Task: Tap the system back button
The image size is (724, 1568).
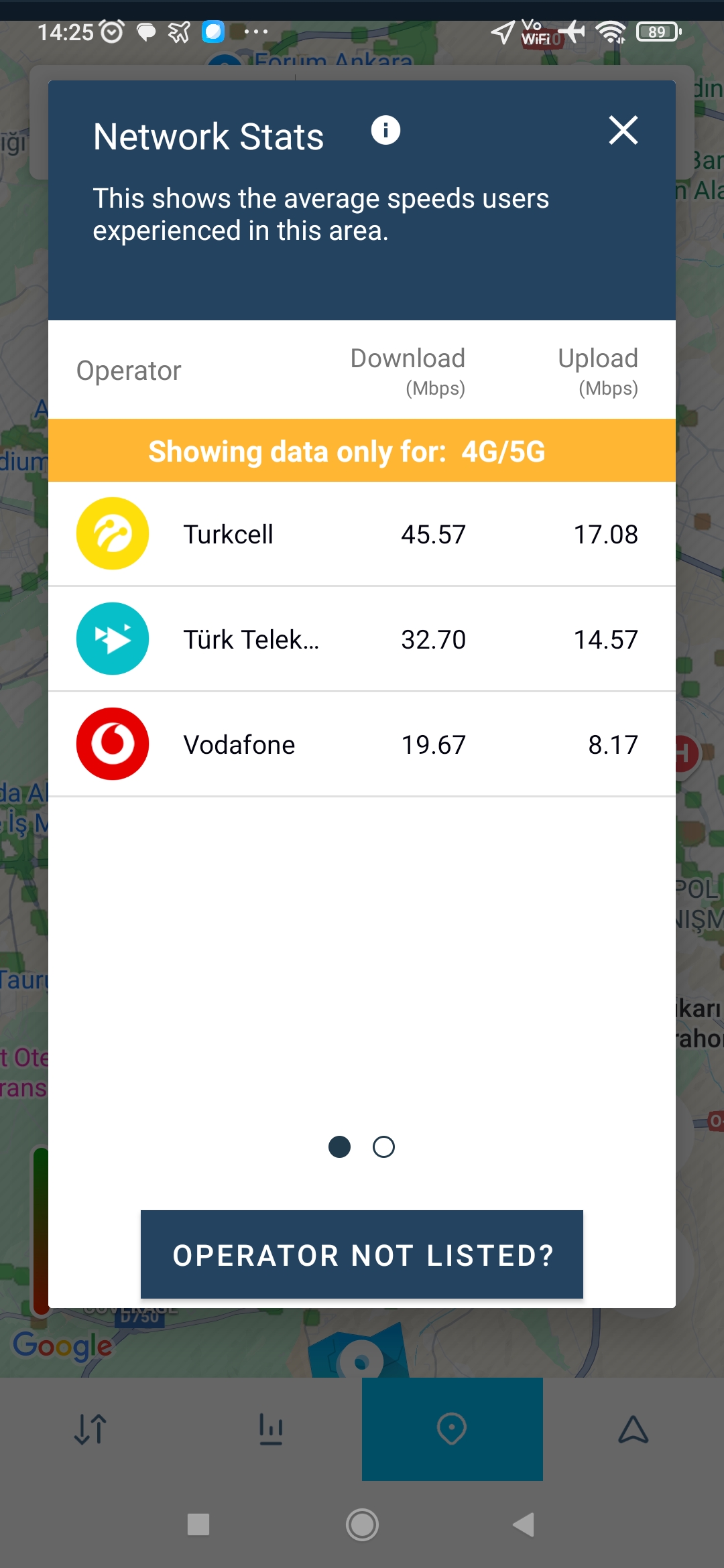Action: [524, 1524]
